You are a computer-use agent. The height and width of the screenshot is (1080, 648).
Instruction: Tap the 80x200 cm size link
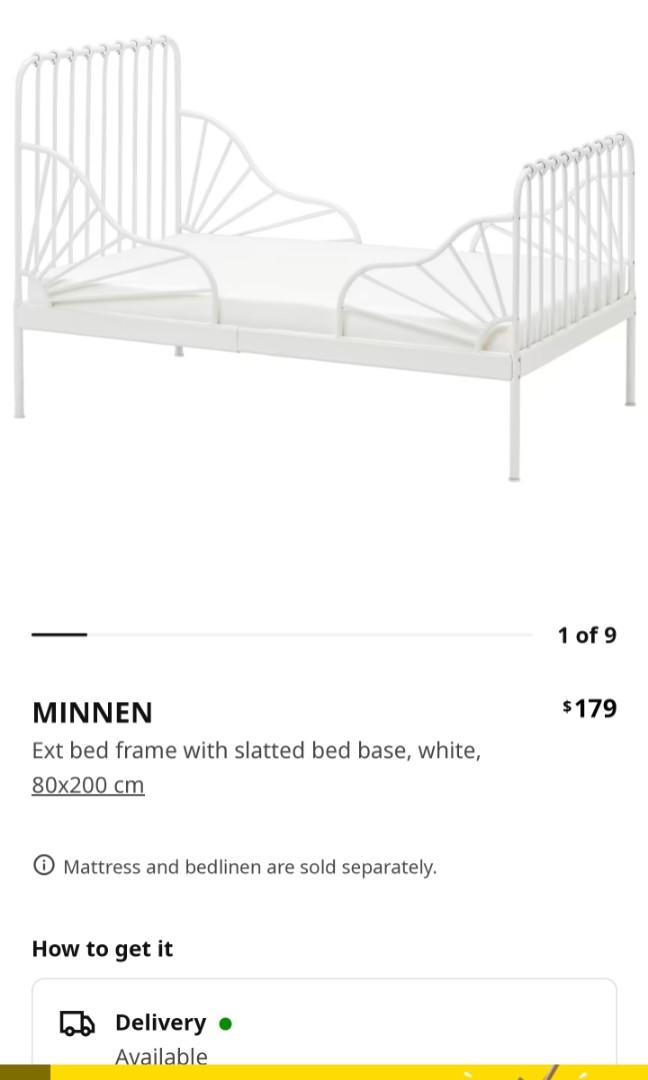88,785
